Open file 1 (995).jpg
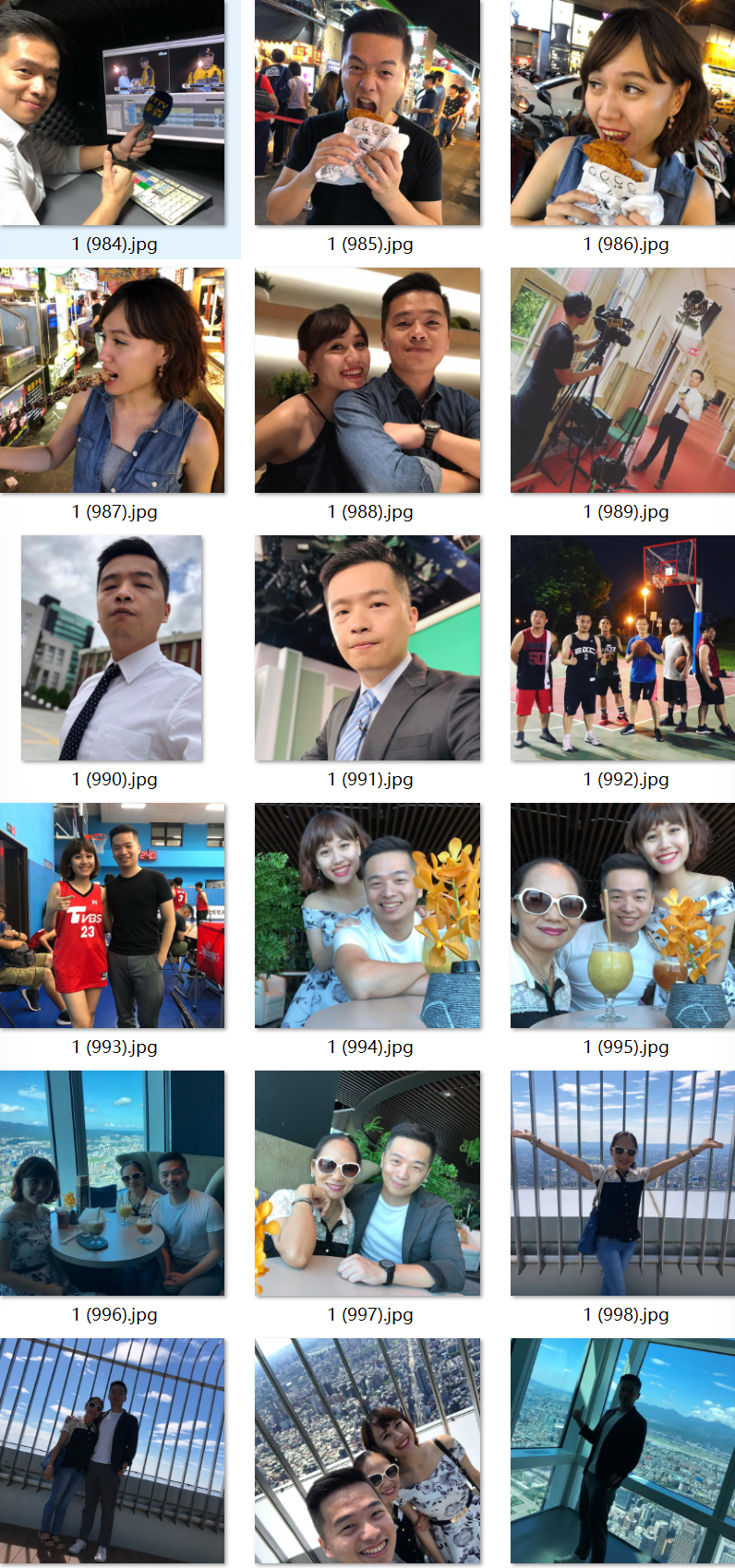The image size is (735, 1568). pyautogui.click(x=622, y=916)
